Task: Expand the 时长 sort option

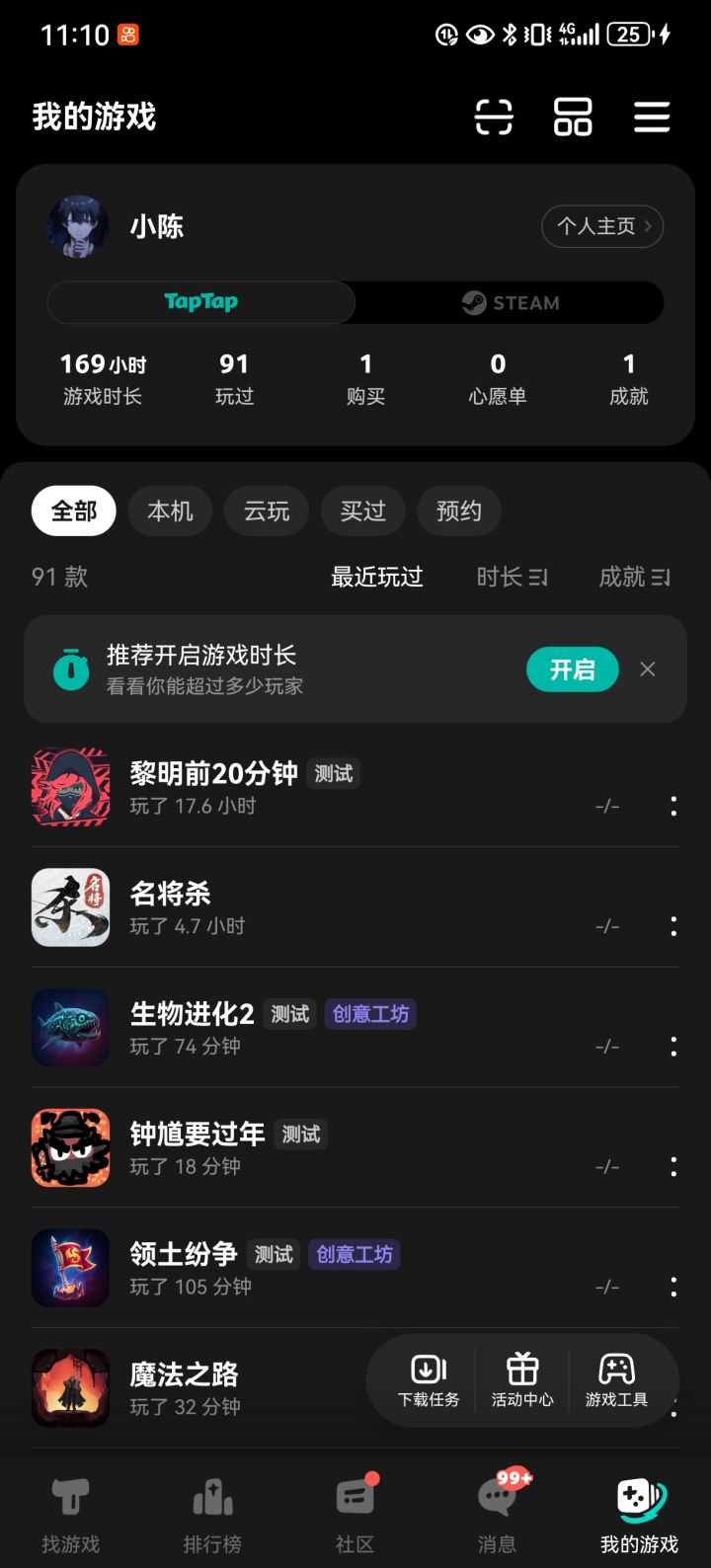Action: (512, 577)
